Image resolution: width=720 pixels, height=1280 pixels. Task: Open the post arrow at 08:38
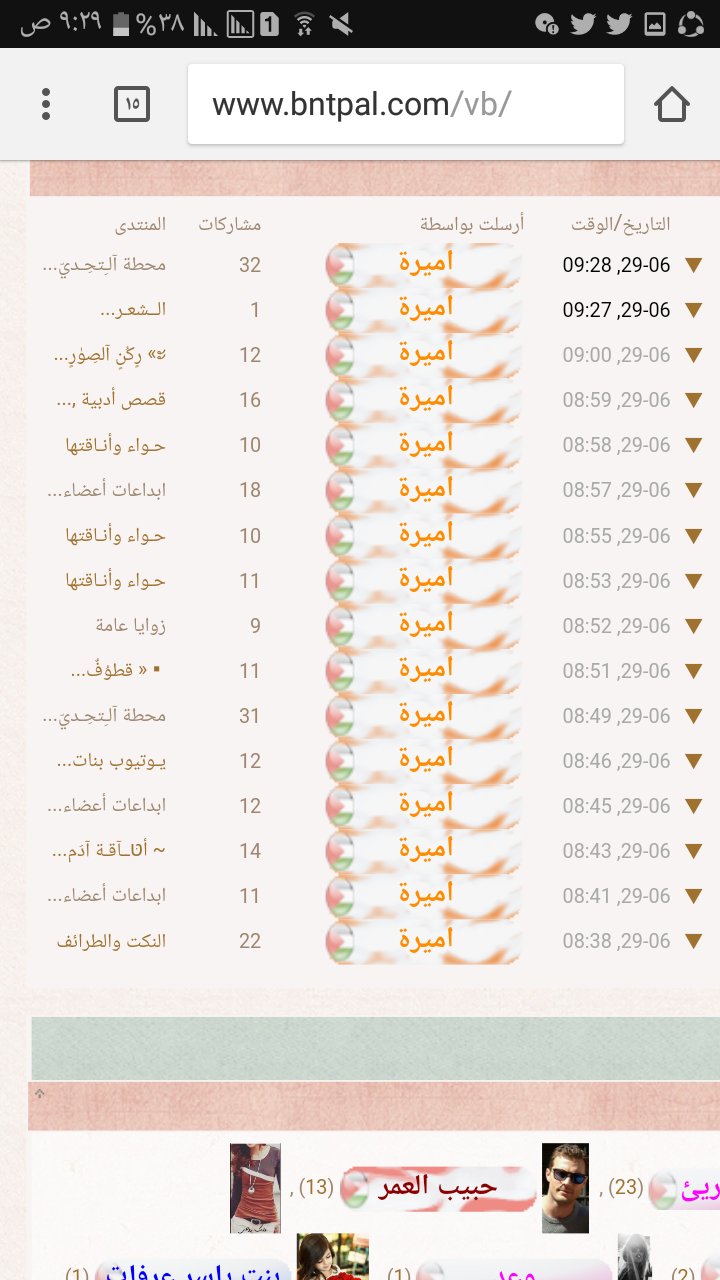(693, 940)
